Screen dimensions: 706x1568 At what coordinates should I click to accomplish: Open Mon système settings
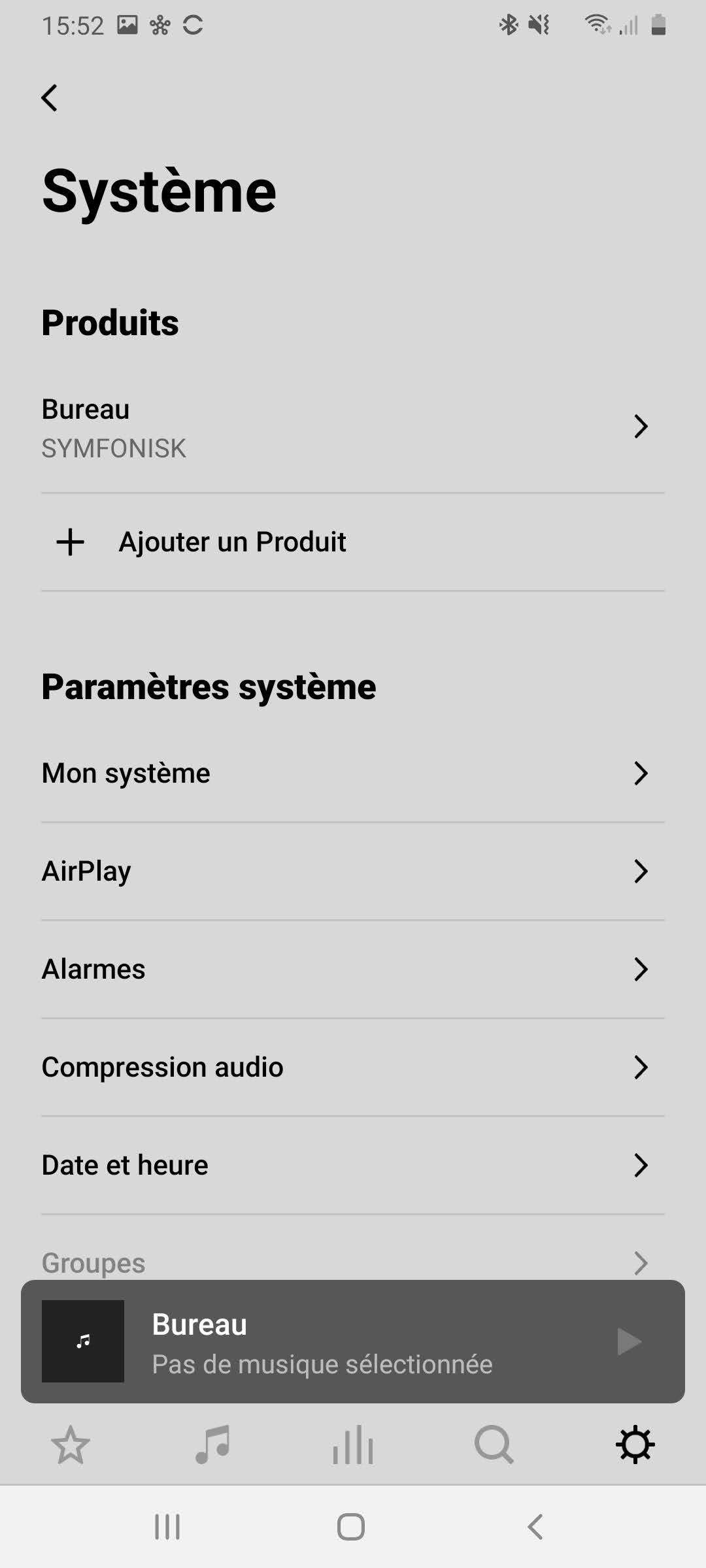[x=353, y=773]
